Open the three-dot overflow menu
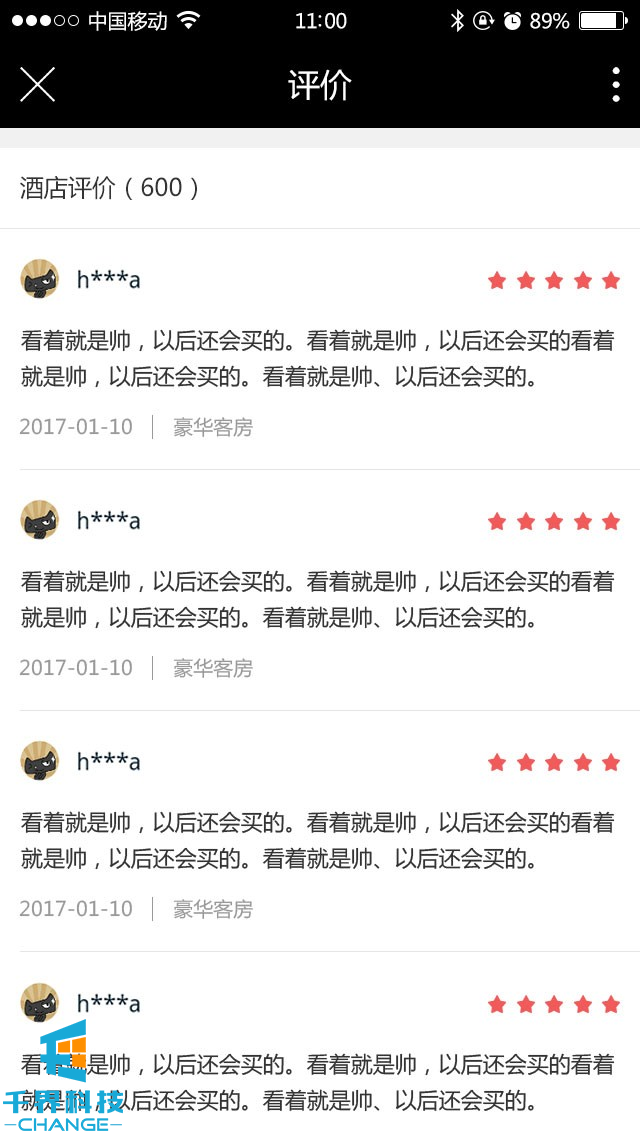This screenshot has height=1135, width=640. (x=615, y=85)
